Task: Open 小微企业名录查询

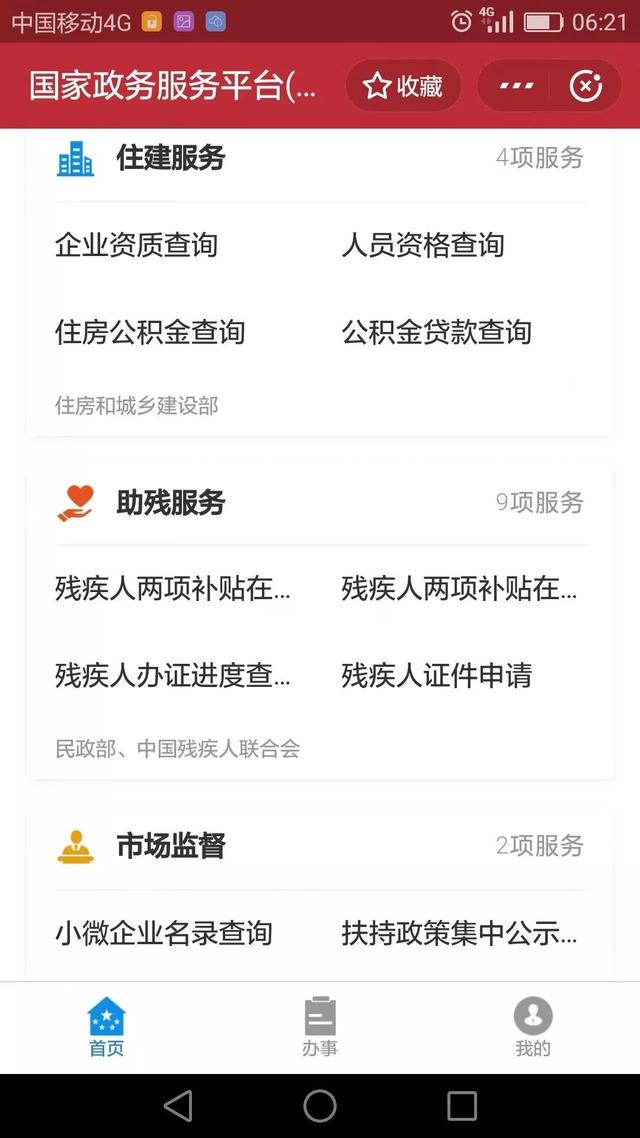Action: [x=163, y=933]
